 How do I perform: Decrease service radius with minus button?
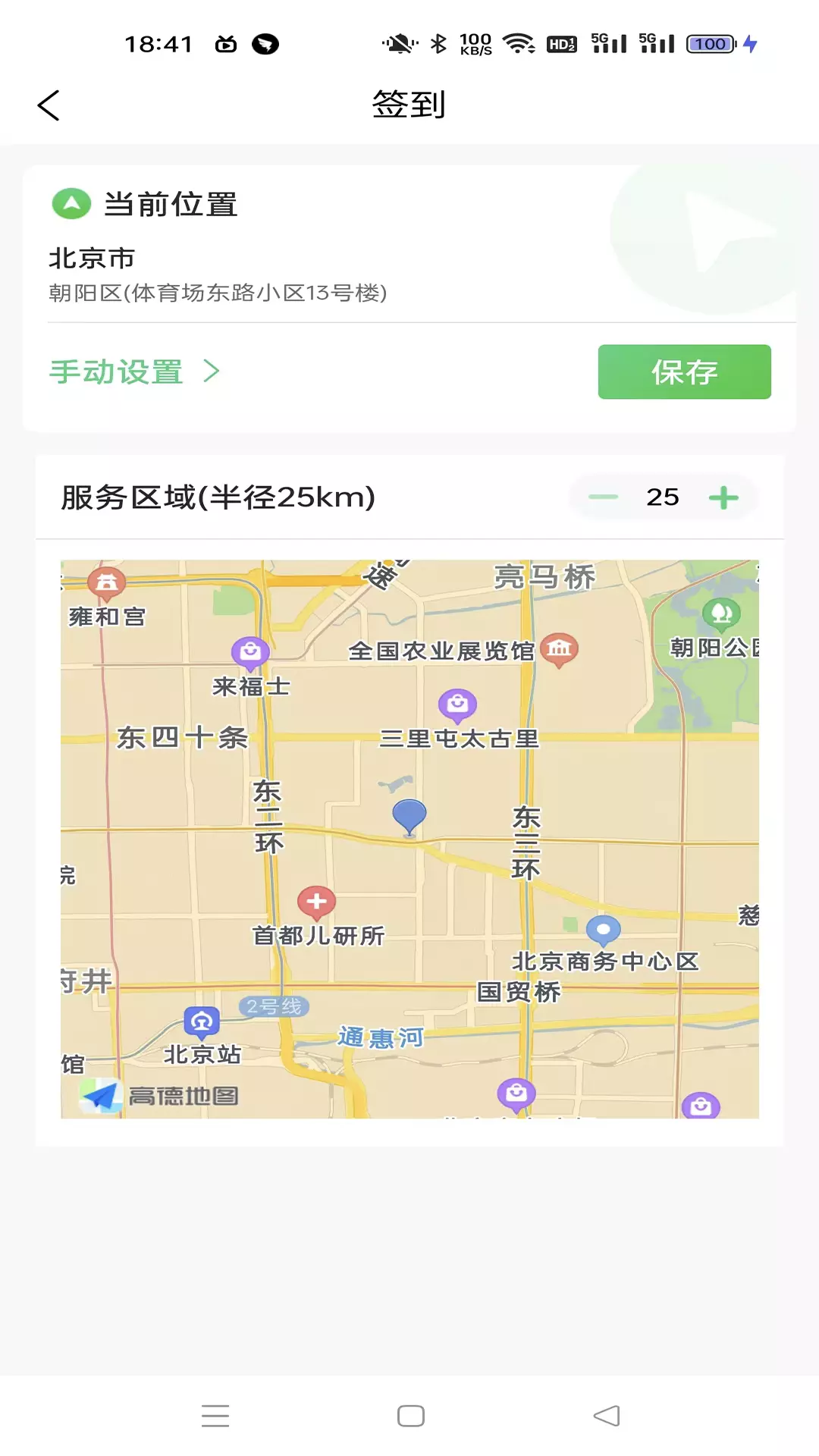[x=604, y=497]
